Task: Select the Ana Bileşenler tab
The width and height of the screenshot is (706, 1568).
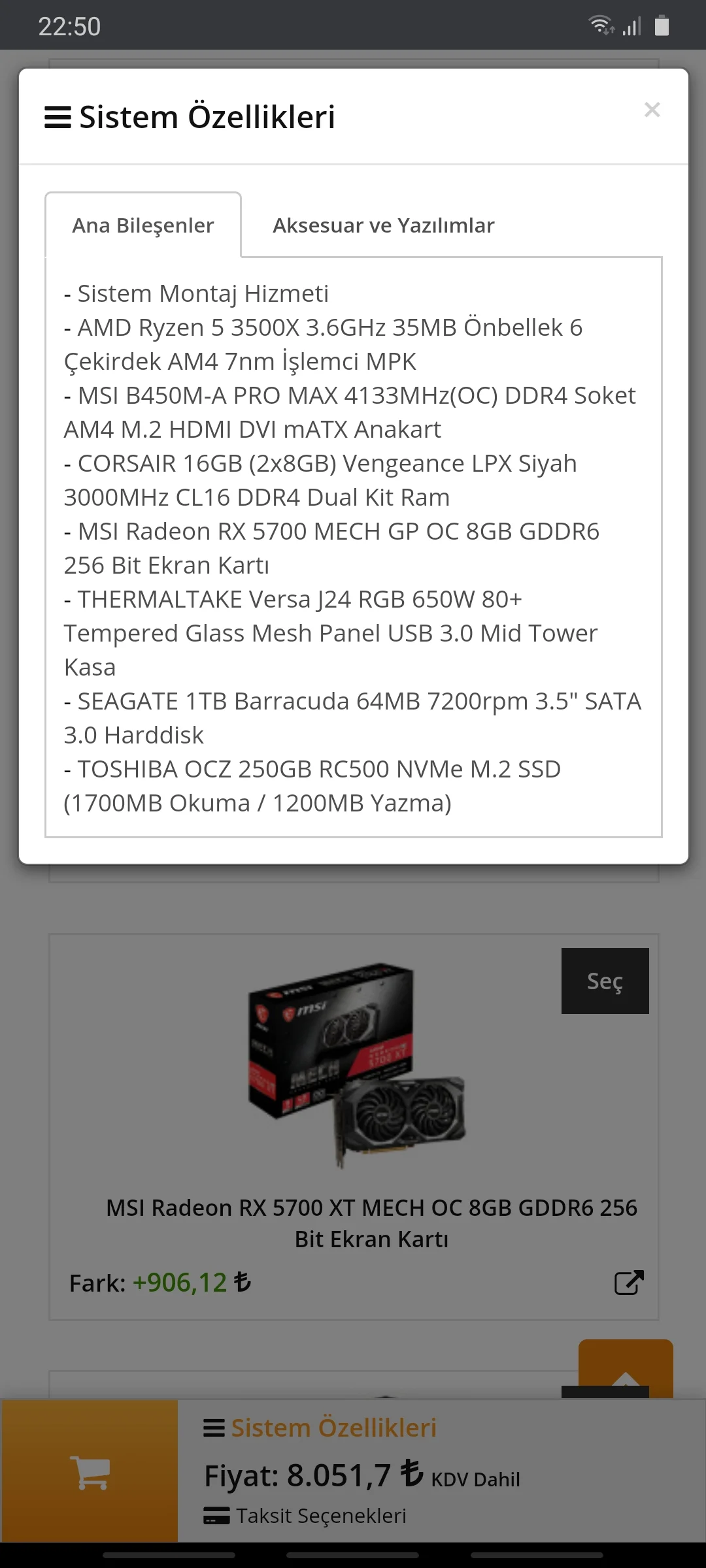Action: [x=143, y=225]
